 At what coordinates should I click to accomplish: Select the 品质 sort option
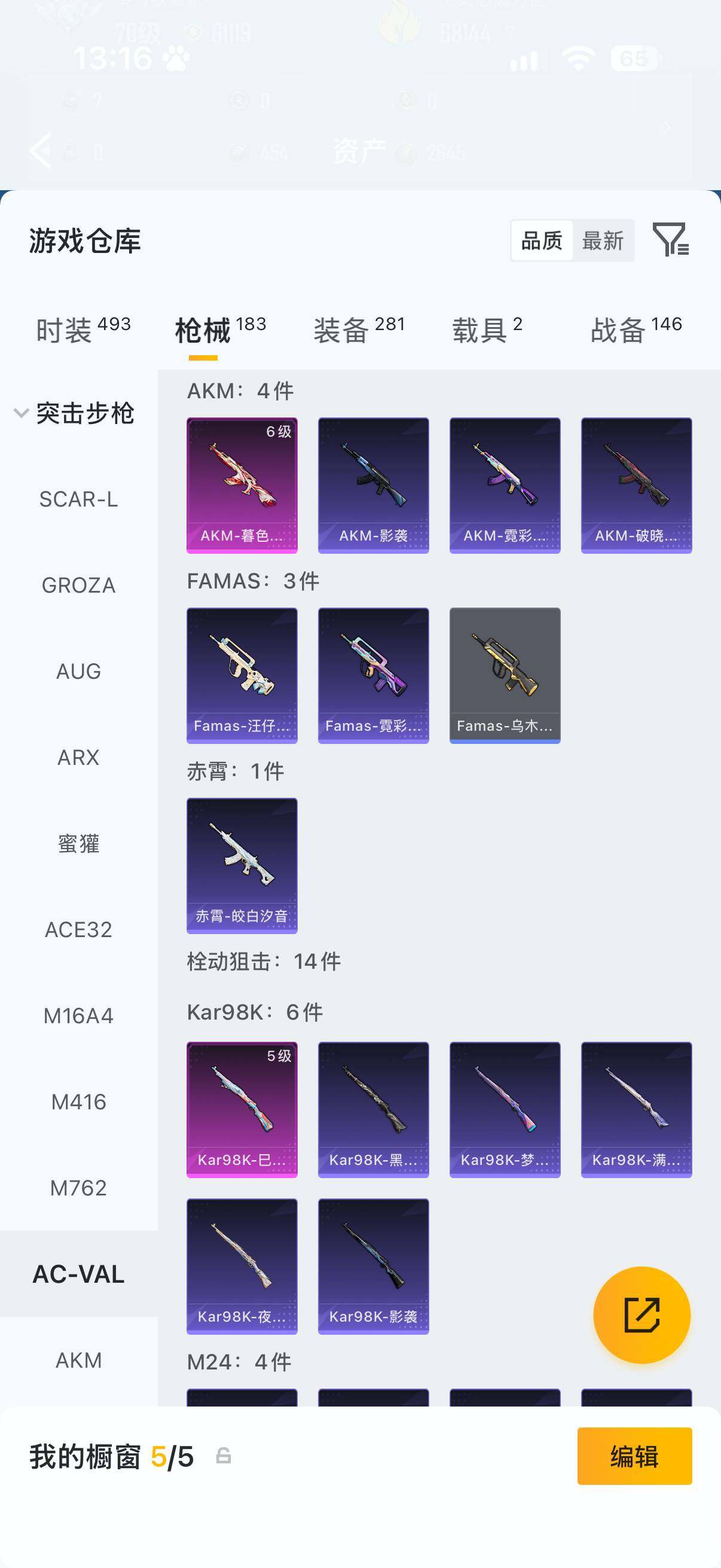[x=542, y=240]
